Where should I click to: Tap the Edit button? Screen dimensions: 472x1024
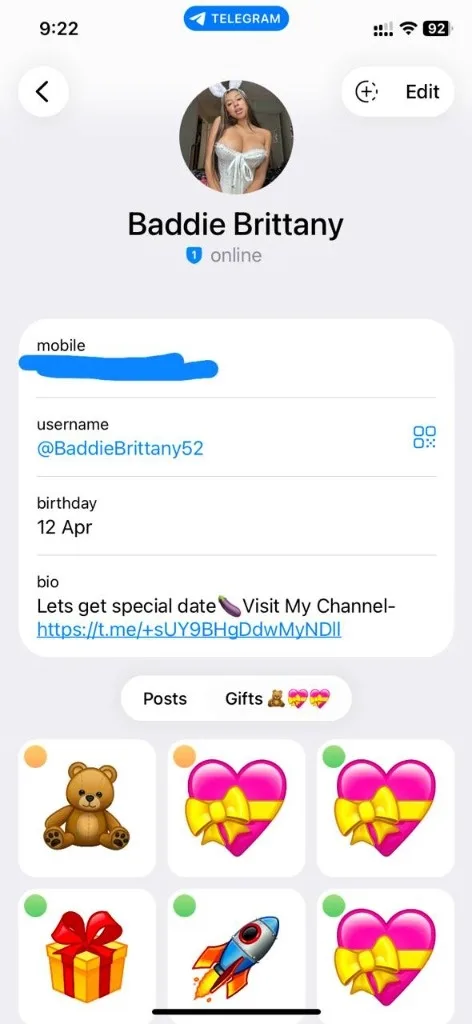pyautogui.click(x=422, y=92)
